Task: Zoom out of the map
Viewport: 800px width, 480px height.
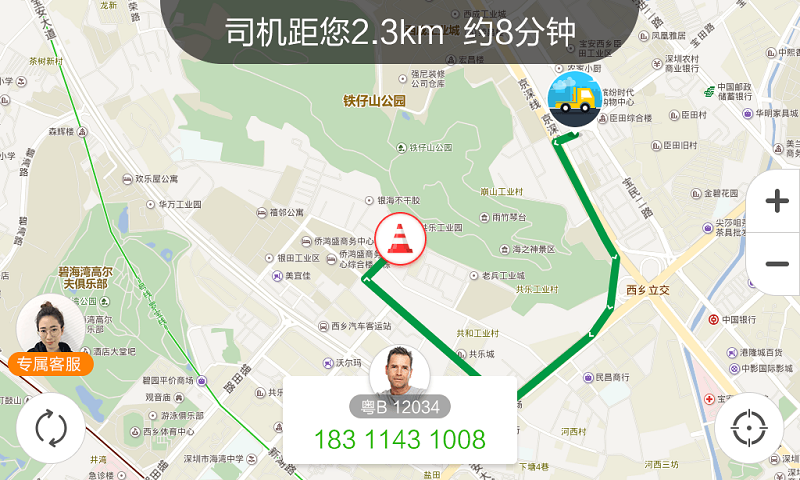Action: 776,264
